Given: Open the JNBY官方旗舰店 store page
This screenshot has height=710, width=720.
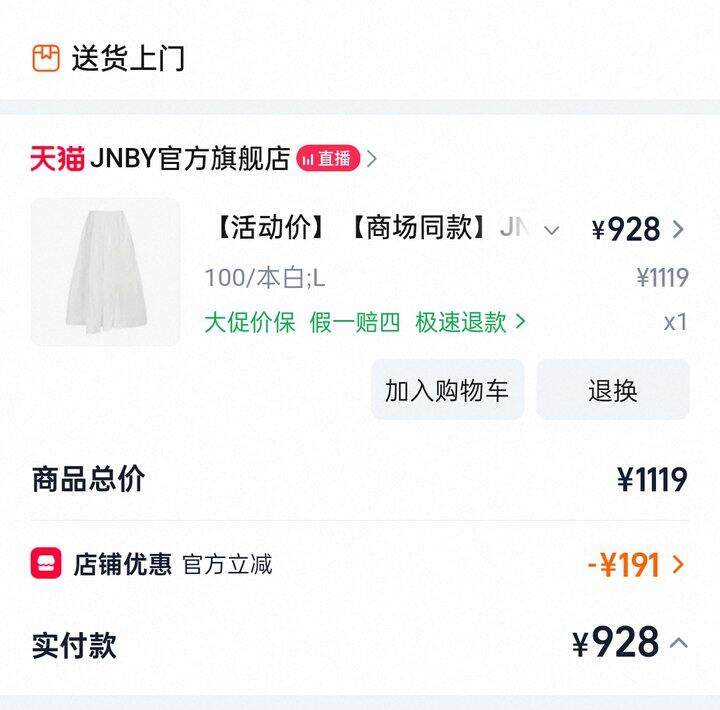Looking at the screenshot, I should 190,158.
